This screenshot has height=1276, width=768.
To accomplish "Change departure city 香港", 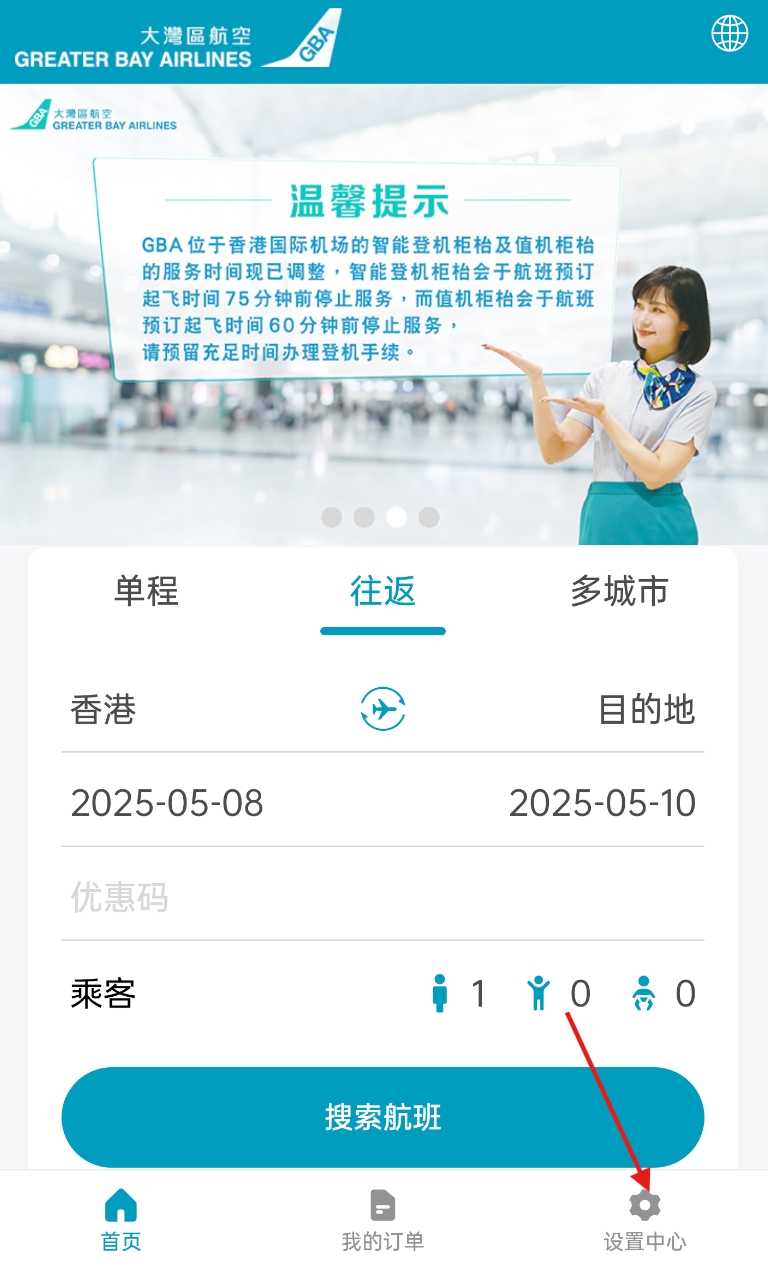I will tap(103, 709).
